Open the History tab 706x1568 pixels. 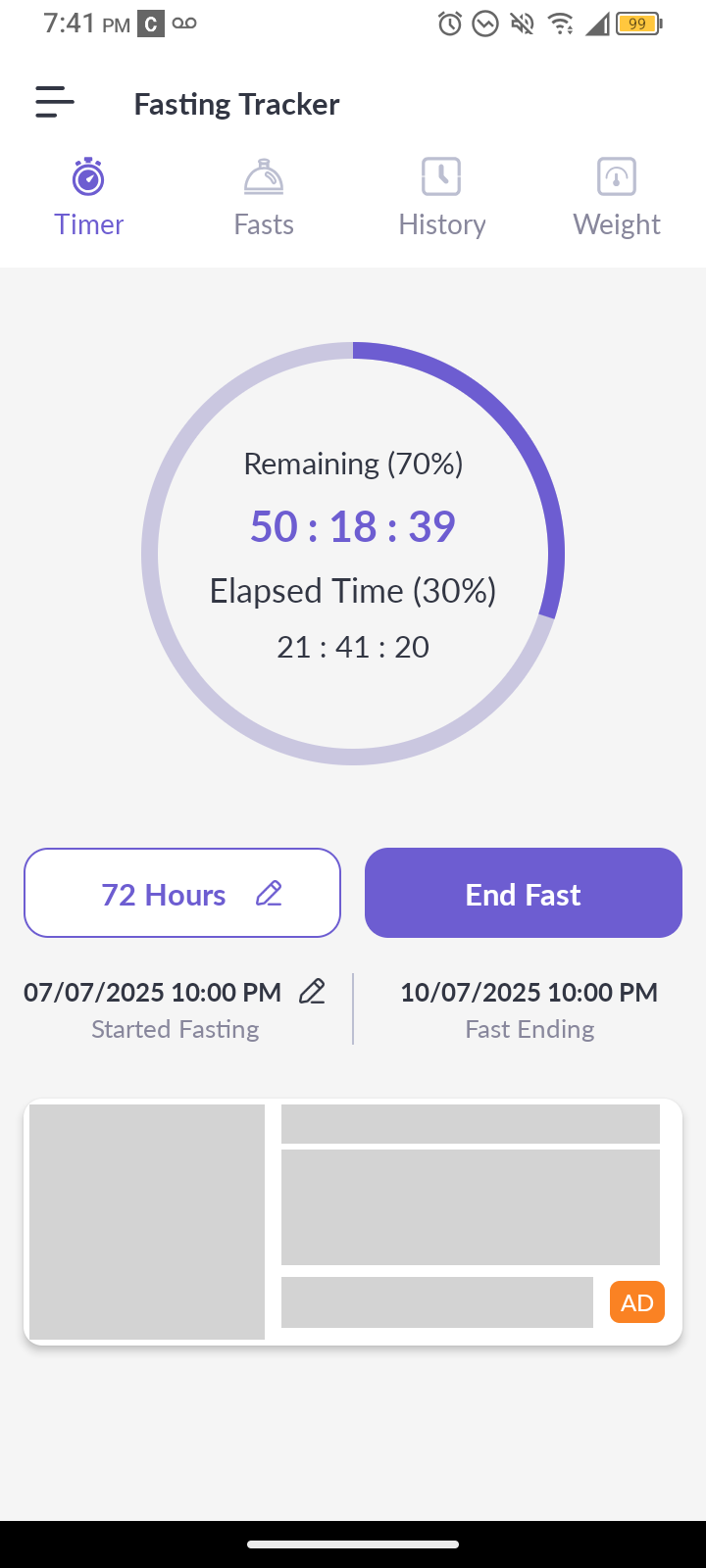(x=442, y=198)
